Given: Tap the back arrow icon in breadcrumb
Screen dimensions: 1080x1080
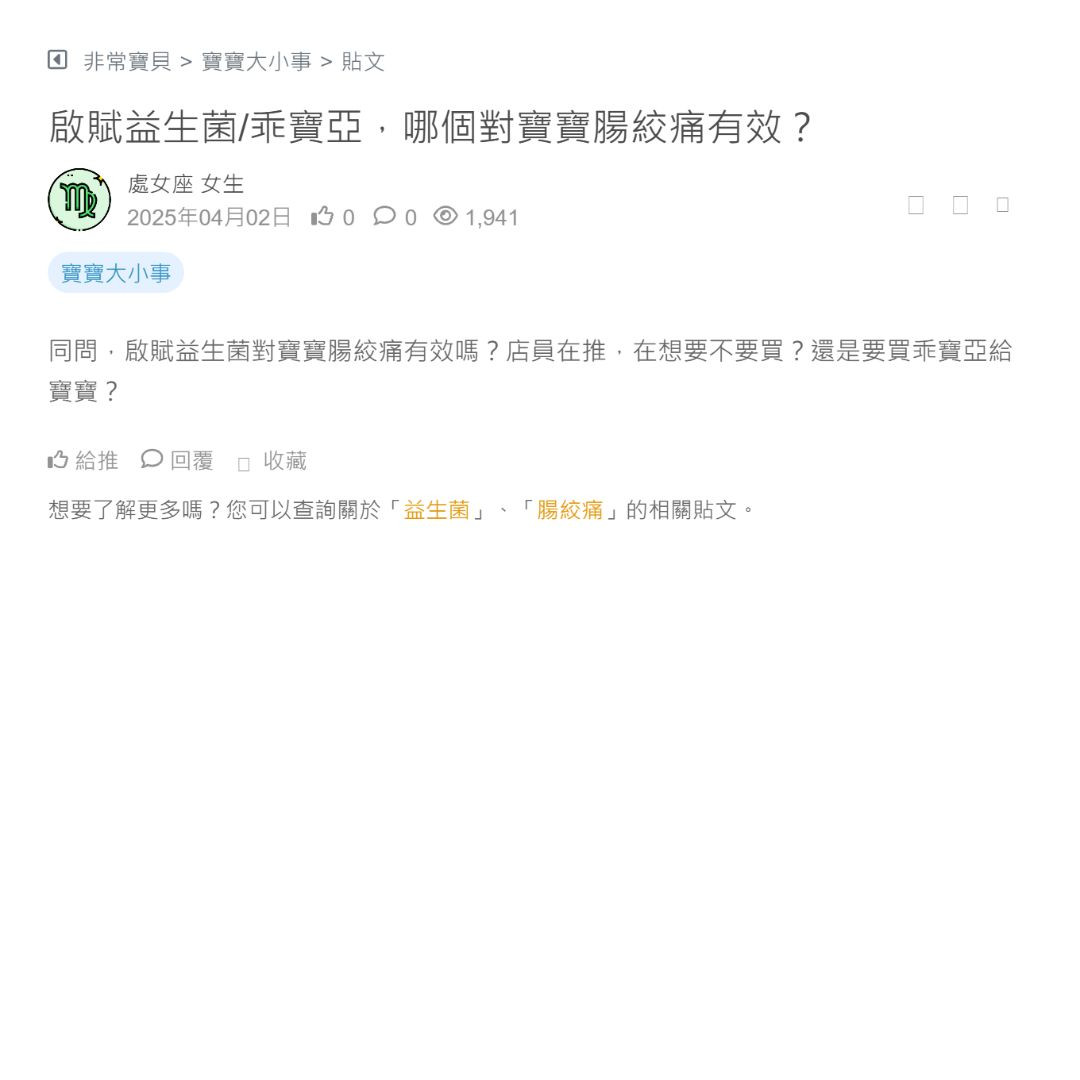Looking at the screenshot, I should pos(57,60).
